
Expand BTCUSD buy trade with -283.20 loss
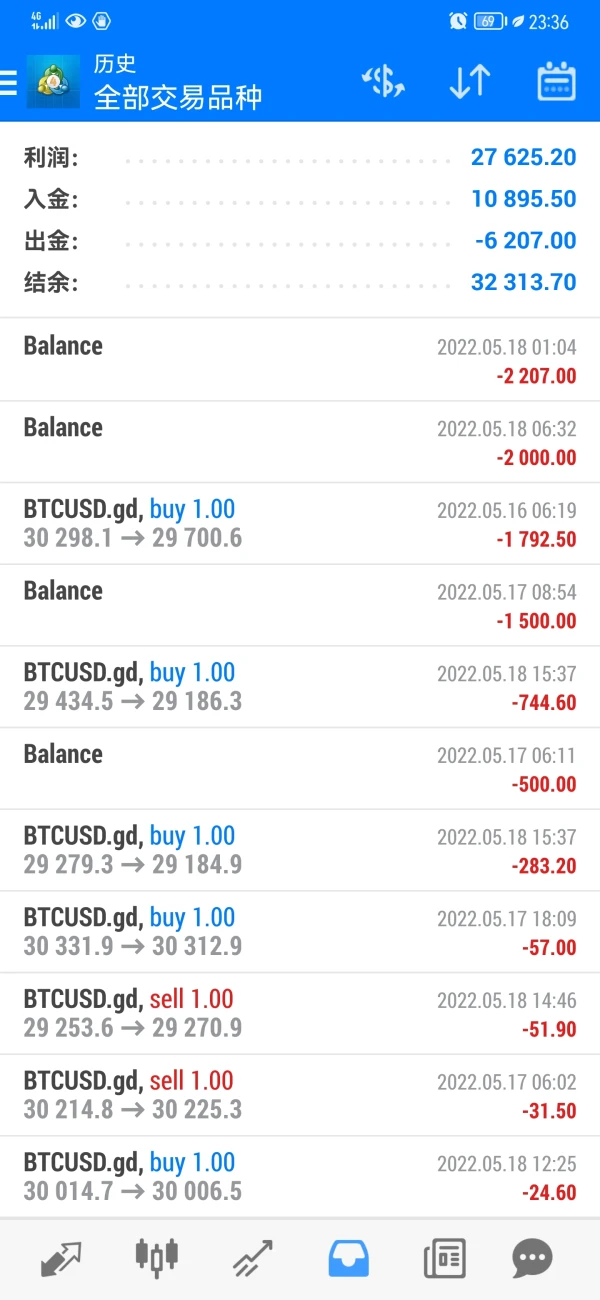[300, 850]
